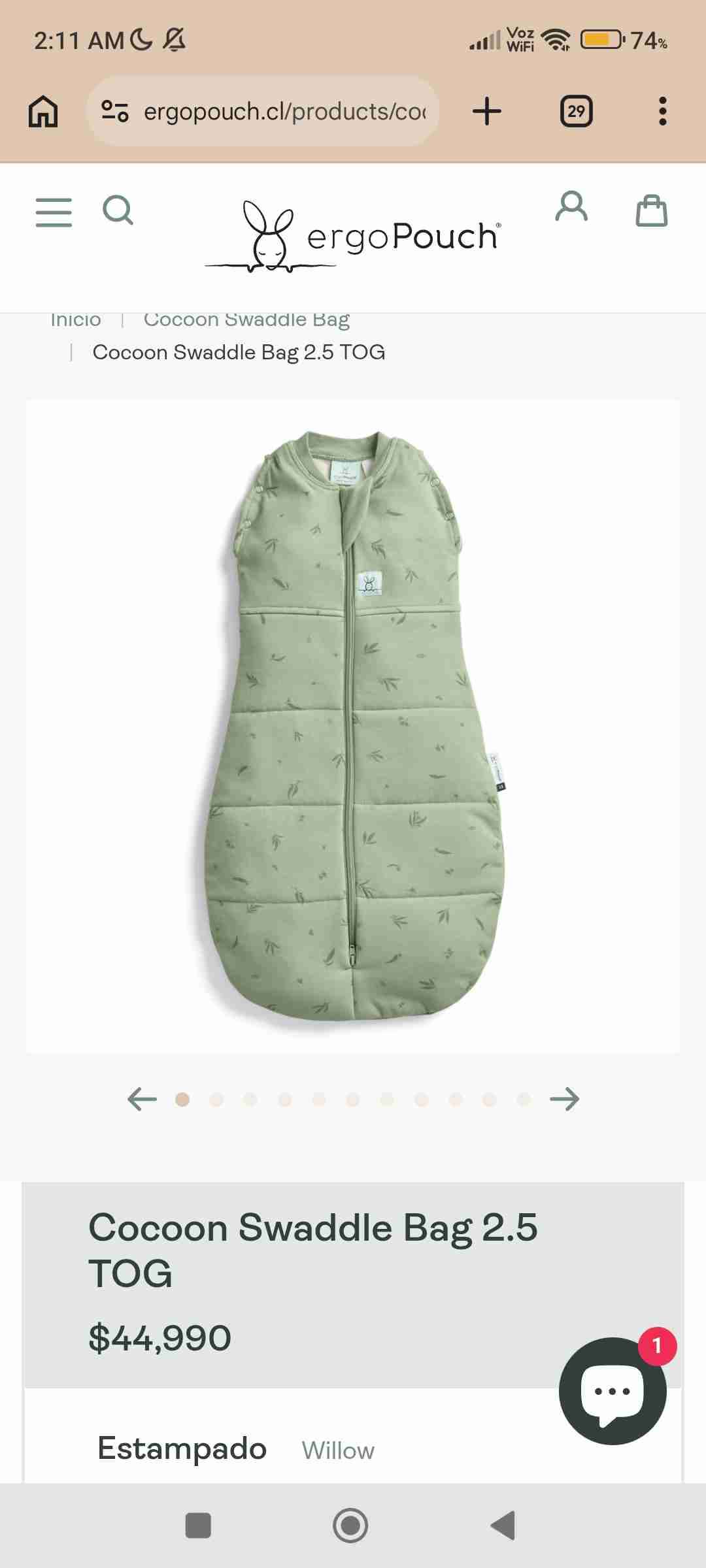Go to browser home page
Viewport: 706px width, 1568px height.
pyautogui.click(x=43, y=111)
